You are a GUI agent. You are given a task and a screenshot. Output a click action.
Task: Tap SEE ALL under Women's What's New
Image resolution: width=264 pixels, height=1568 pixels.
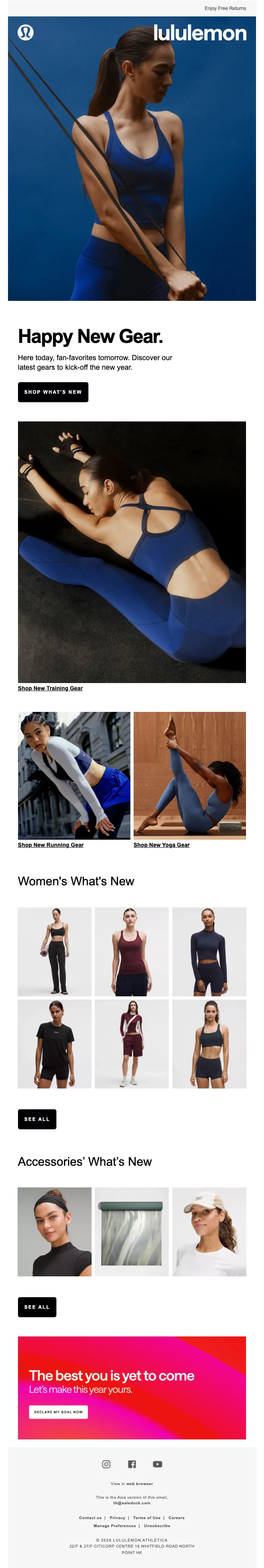click(36, 1119)
